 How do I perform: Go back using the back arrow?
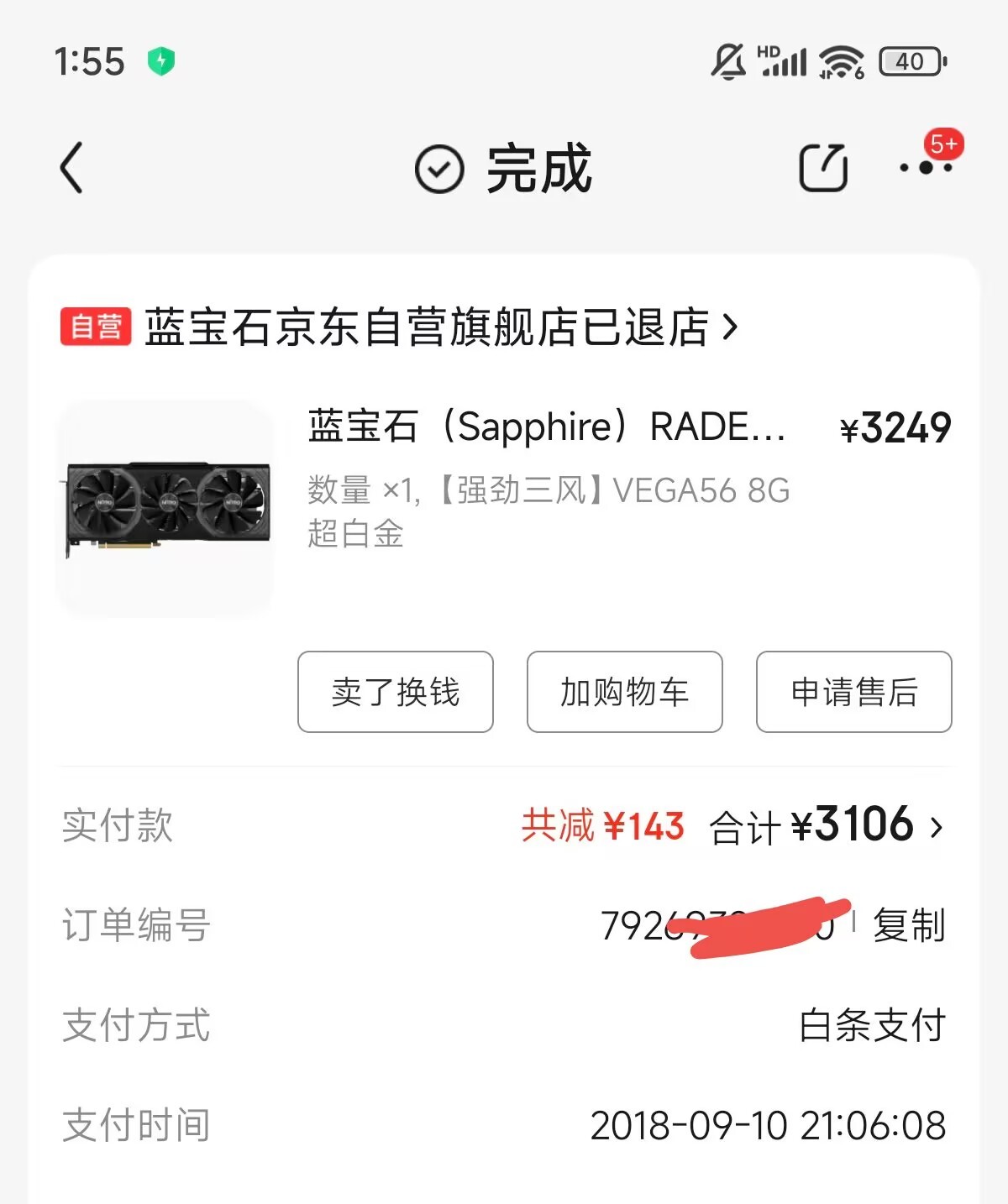point(72,168)
